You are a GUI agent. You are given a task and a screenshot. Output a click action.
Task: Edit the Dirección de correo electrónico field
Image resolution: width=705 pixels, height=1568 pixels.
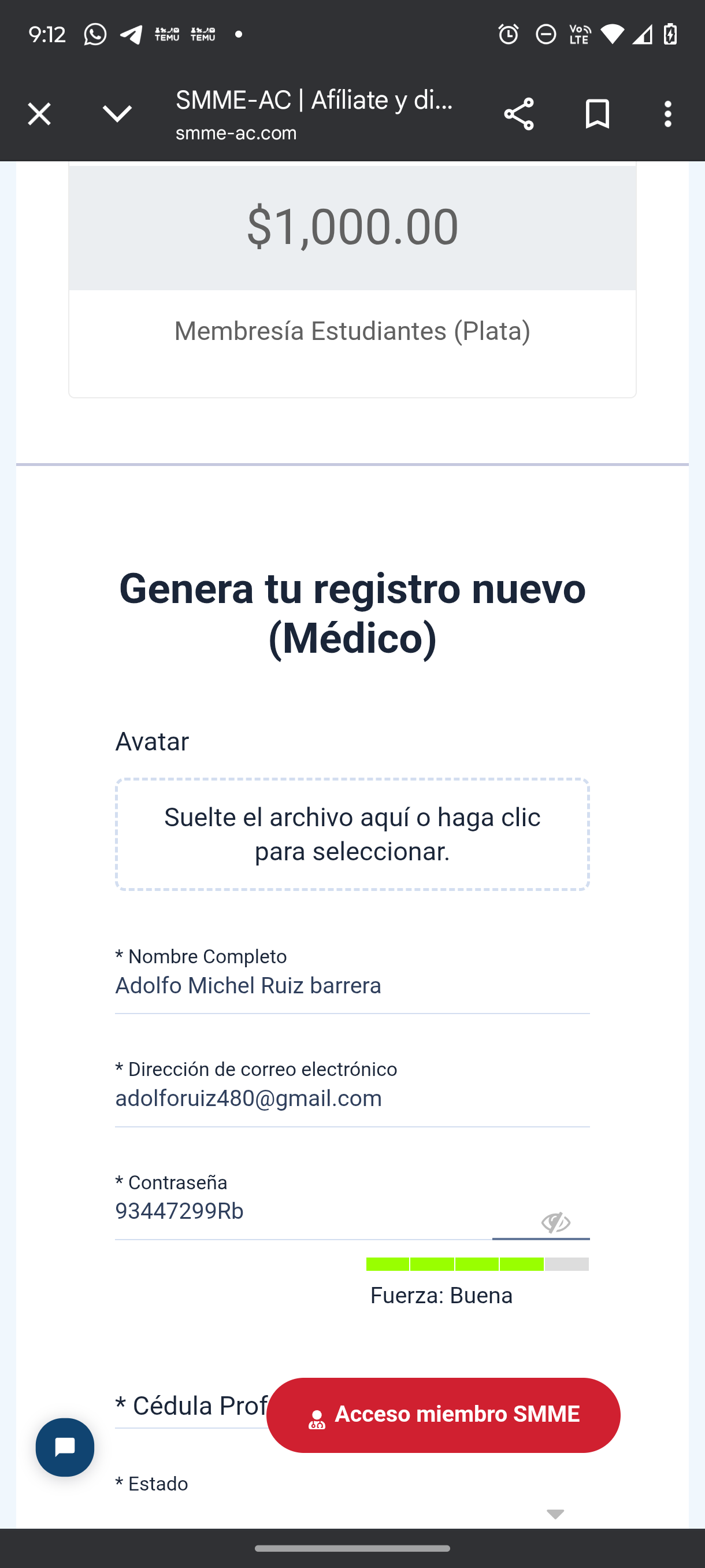pyautogui.click(x=352, y=1099)
